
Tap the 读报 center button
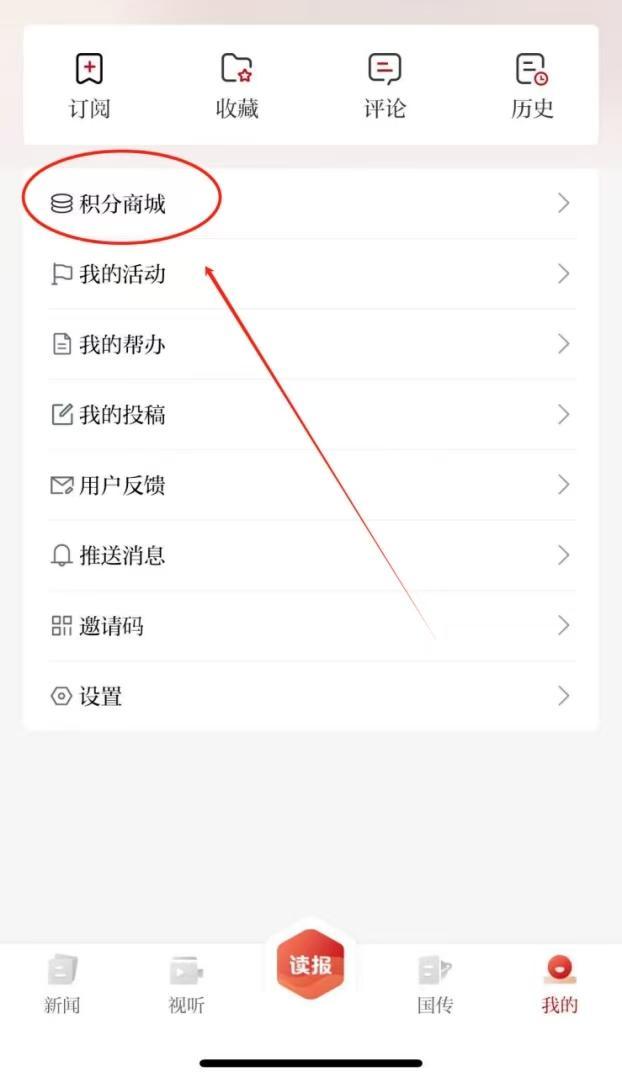coord(310,967)
